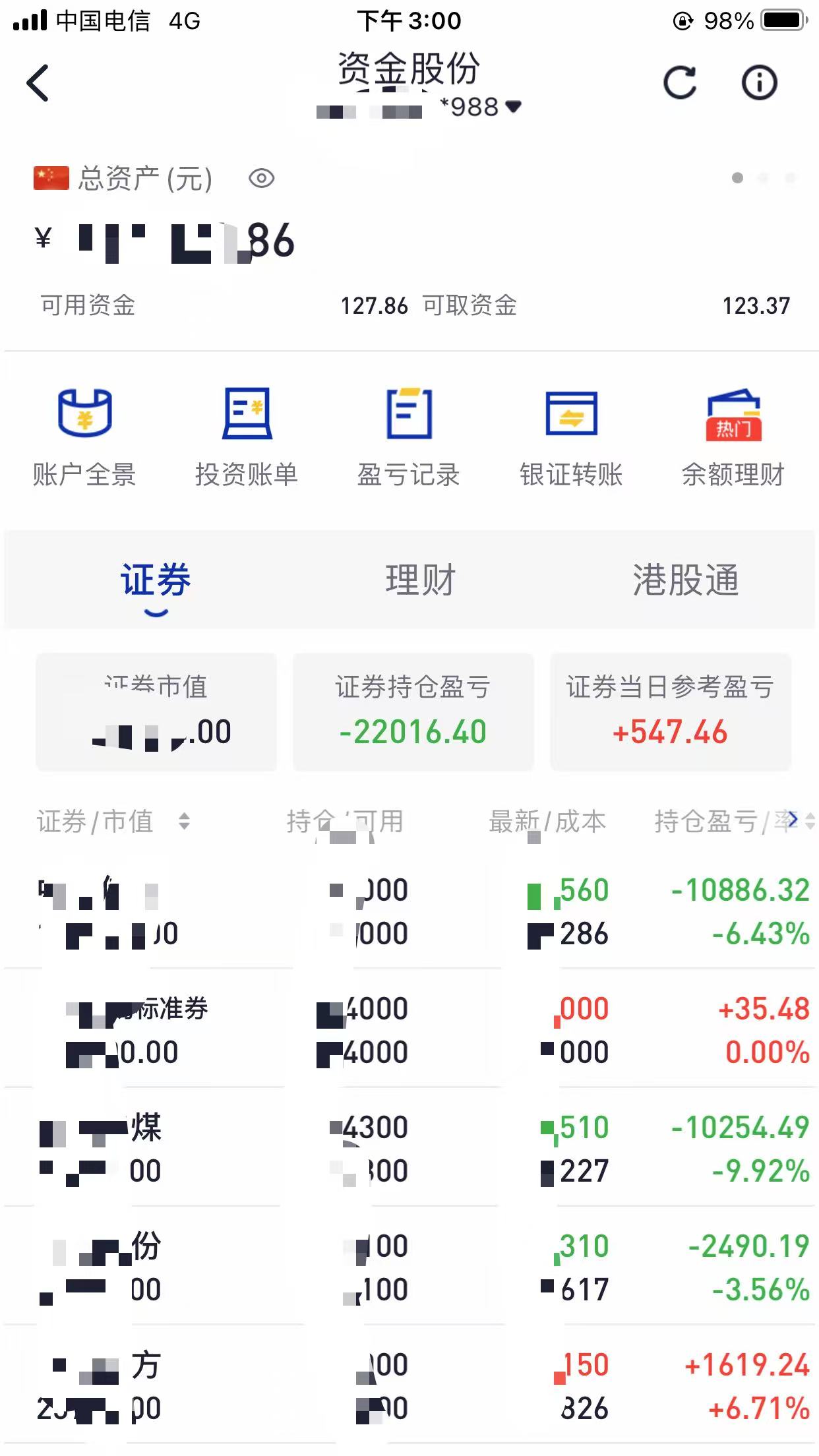Viewport: 819px width, 1456px height.
Task: Open the 余额理财 balance wealth icon
Action: pyautogui.click(x=734, y=432)
